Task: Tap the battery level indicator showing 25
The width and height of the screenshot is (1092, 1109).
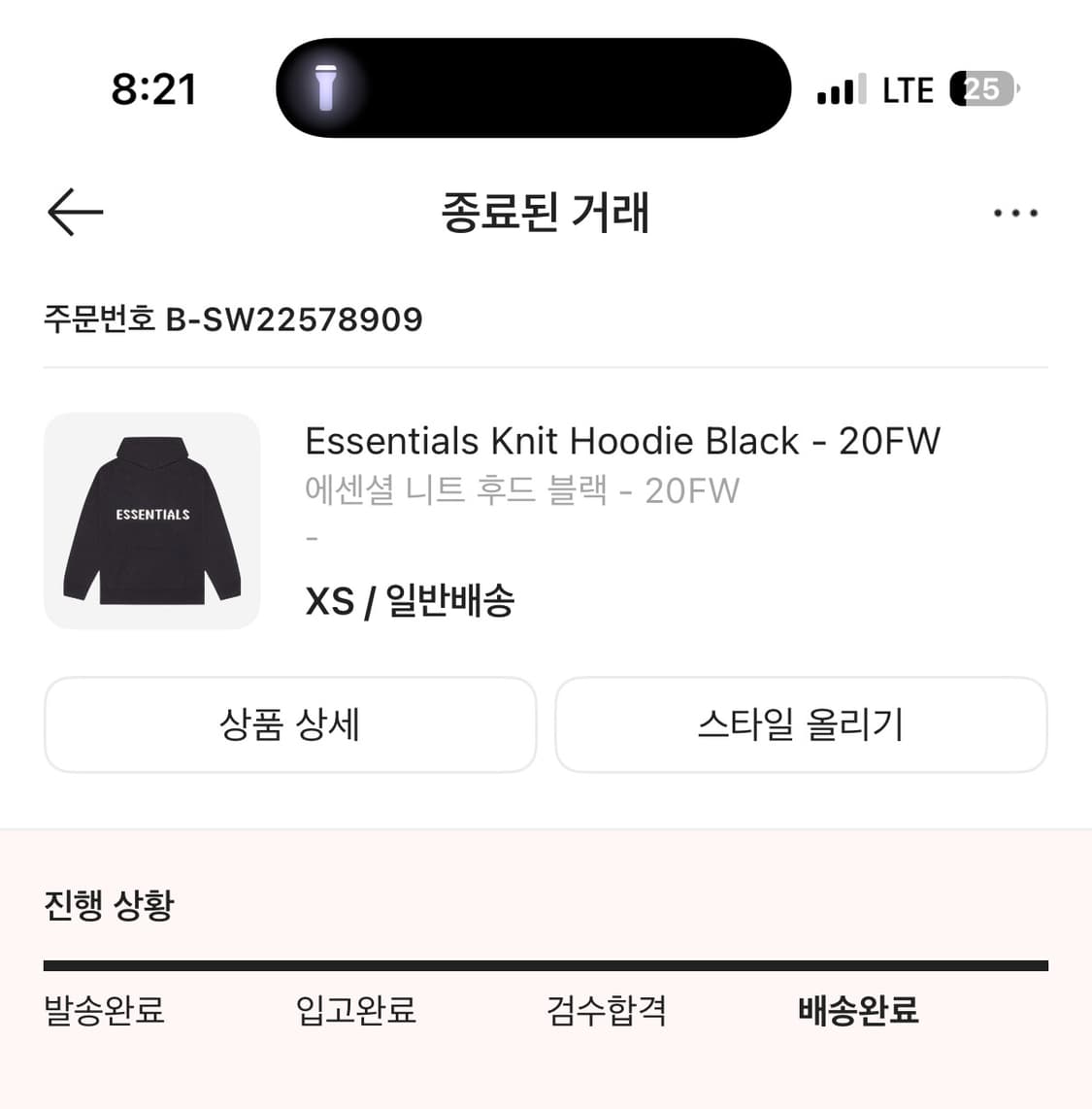Action: [x=982, y=89]
